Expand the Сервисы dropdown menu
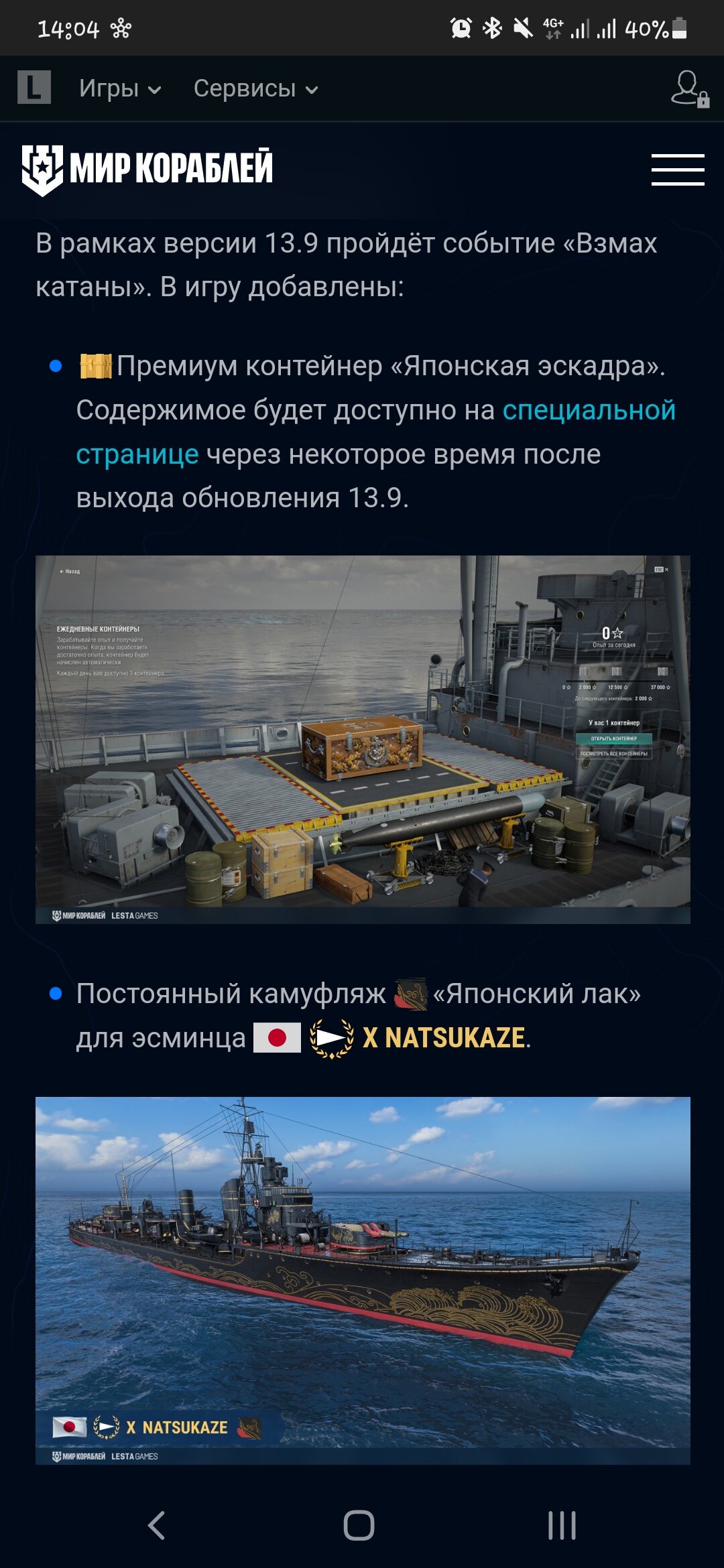This screenshot has height=1568, width=724. pos(255,88)
